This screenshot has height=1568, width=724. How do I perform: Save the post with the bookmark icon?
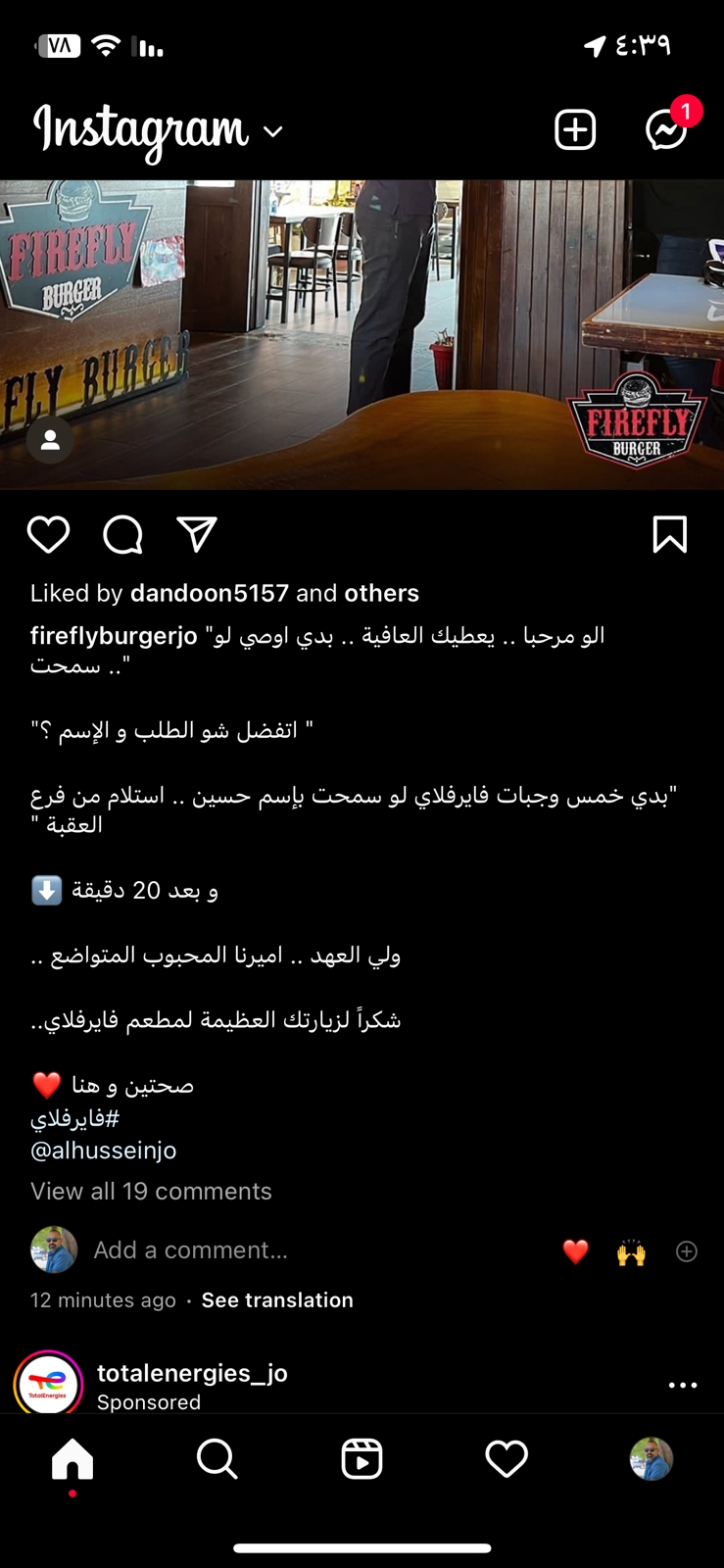coord(670,535)
